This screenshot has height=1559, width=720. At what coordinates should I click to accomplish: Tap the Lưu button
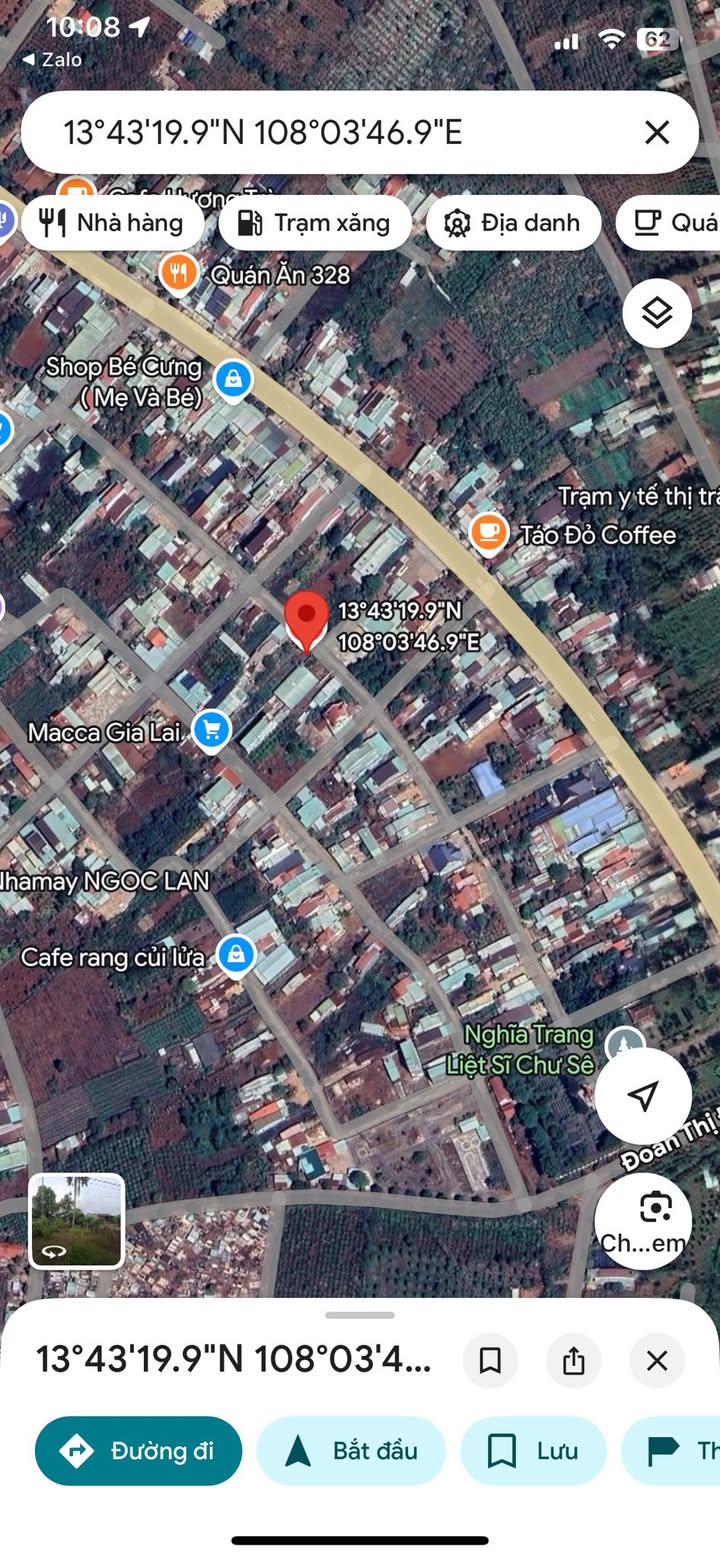533,1450
